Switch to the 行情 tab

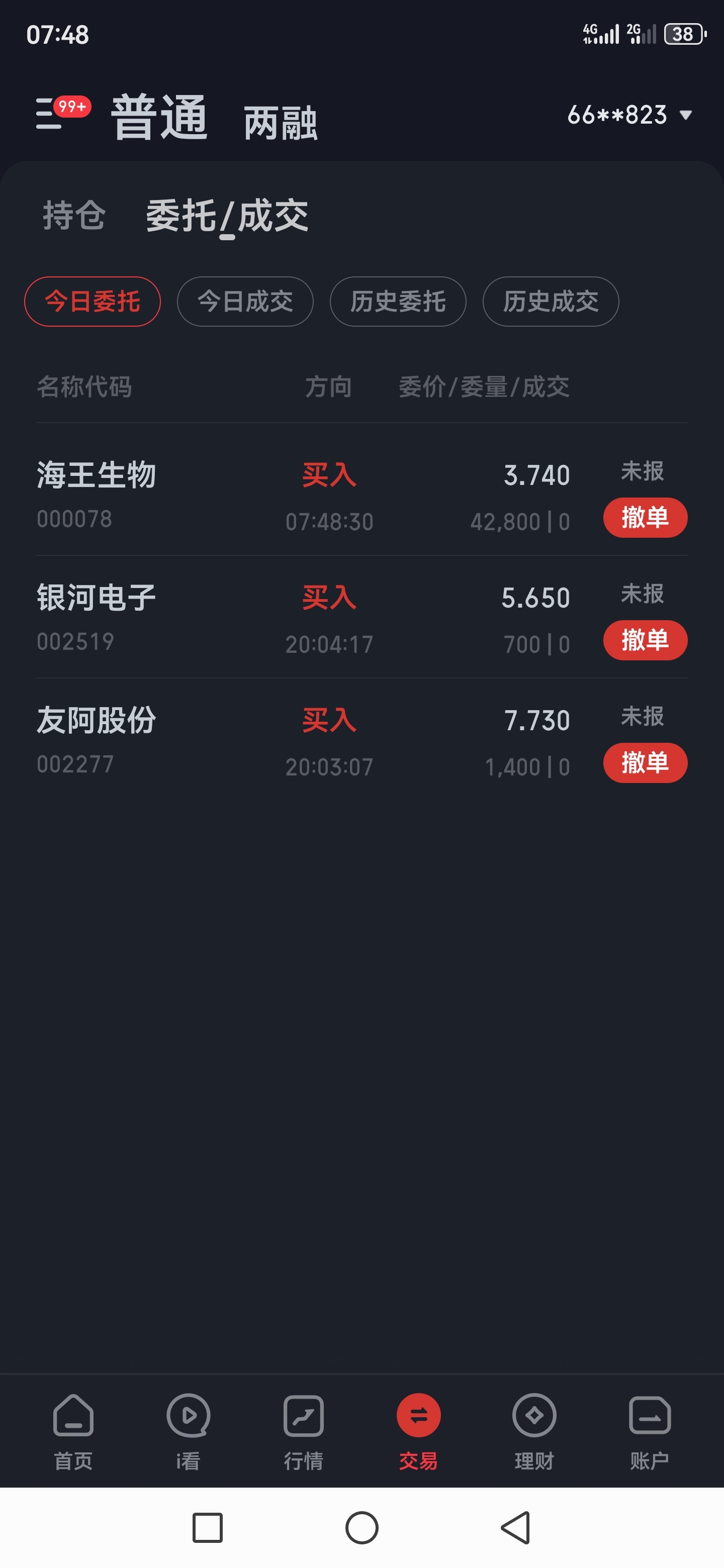point(303,1432)
